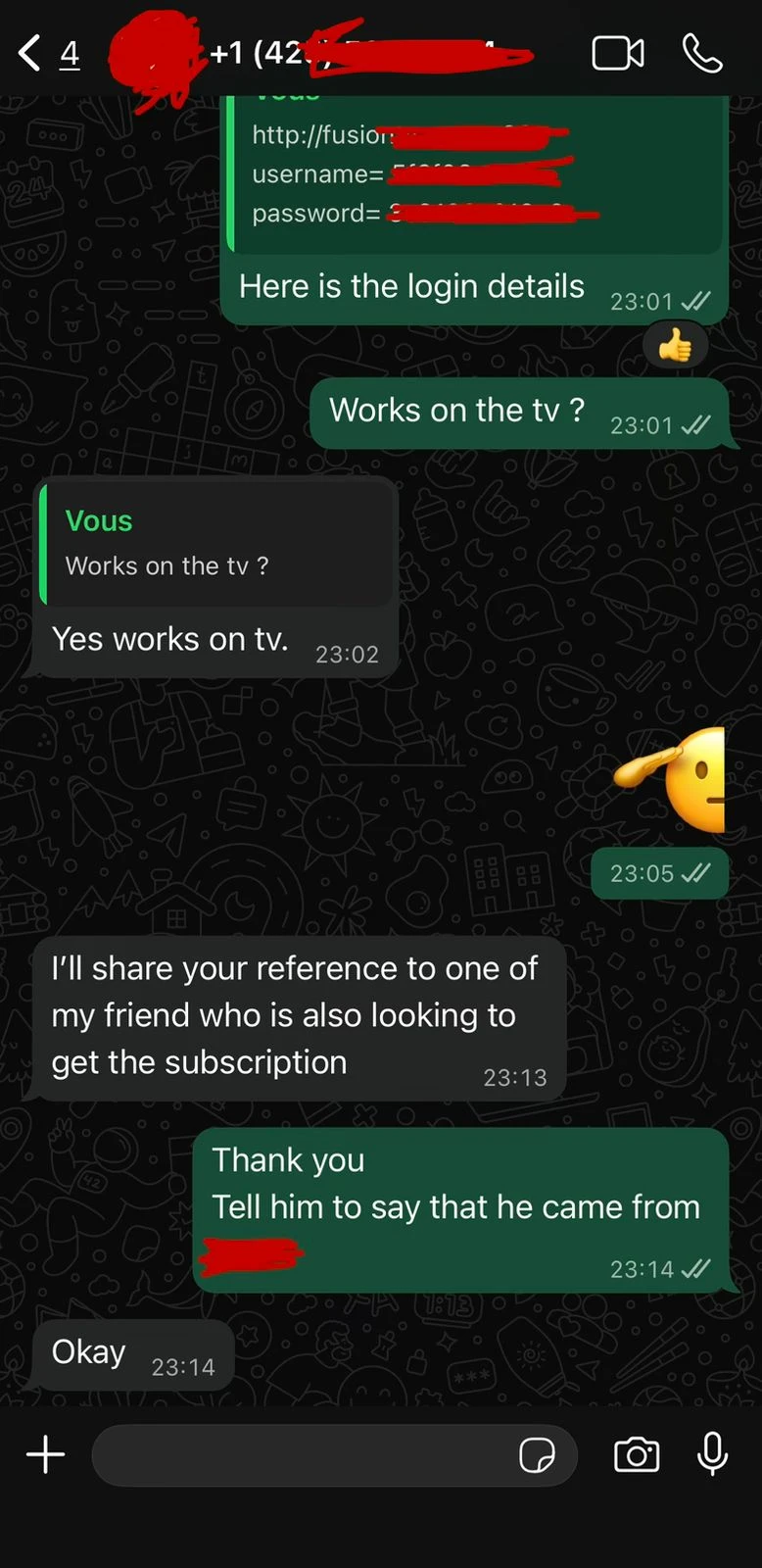Open the attachment menu with the plus icon

44,1454
